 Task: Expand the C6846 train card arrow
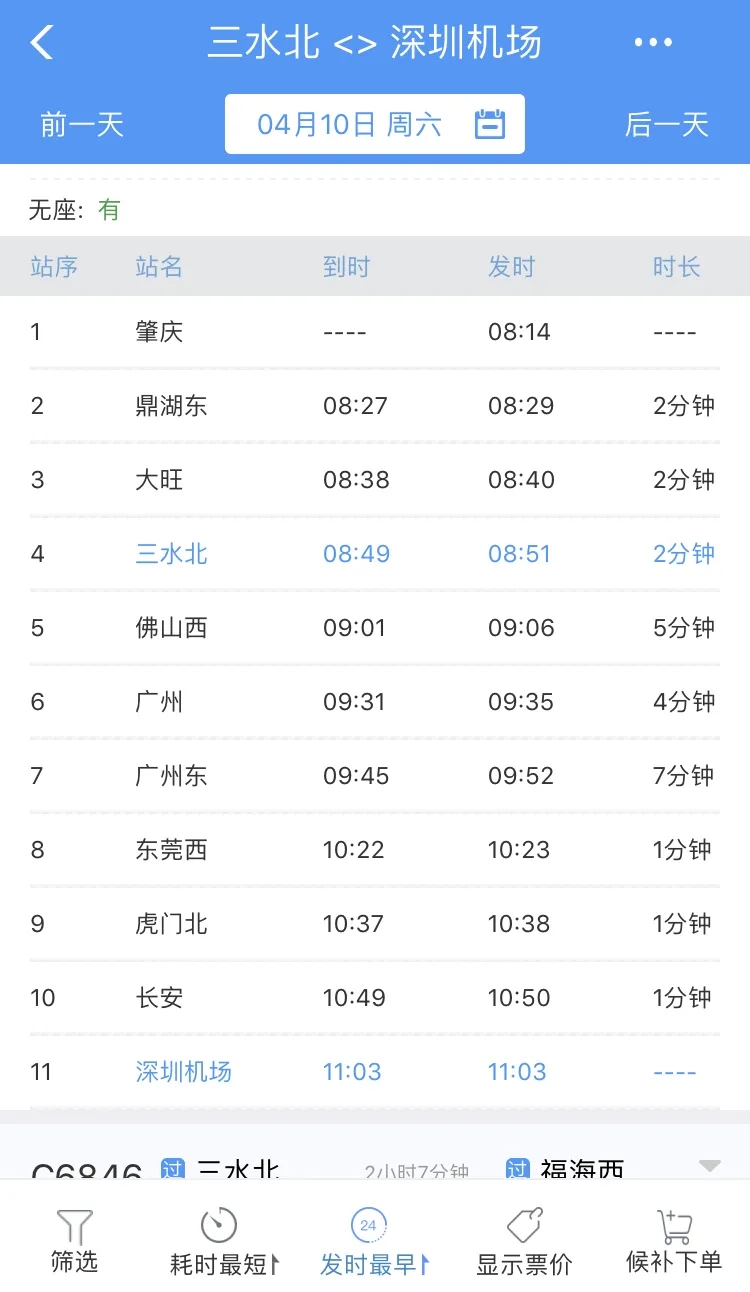pyautogui.click(x=710, y=1166)
